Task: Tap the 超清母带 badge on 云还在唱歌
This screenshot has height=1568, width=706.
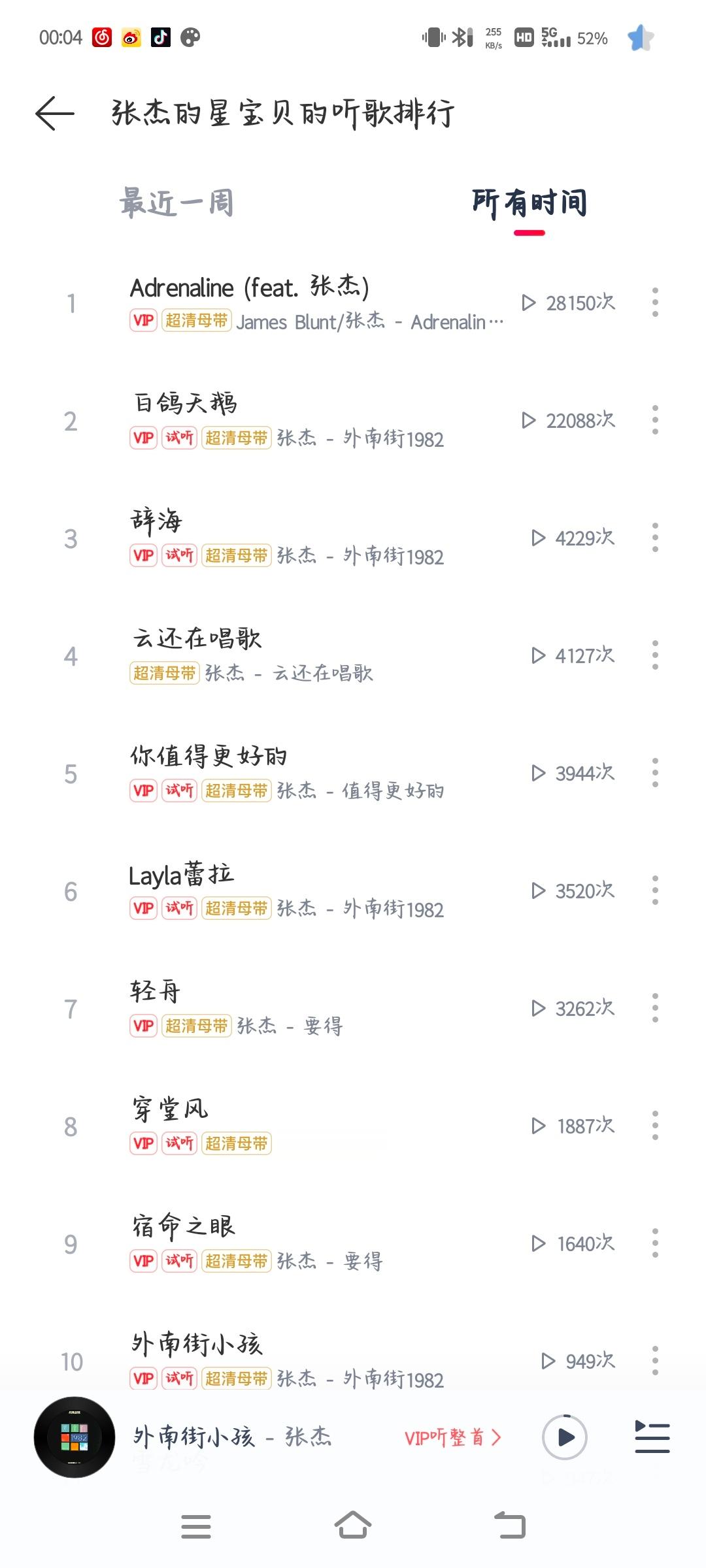Action: (164, 674)
